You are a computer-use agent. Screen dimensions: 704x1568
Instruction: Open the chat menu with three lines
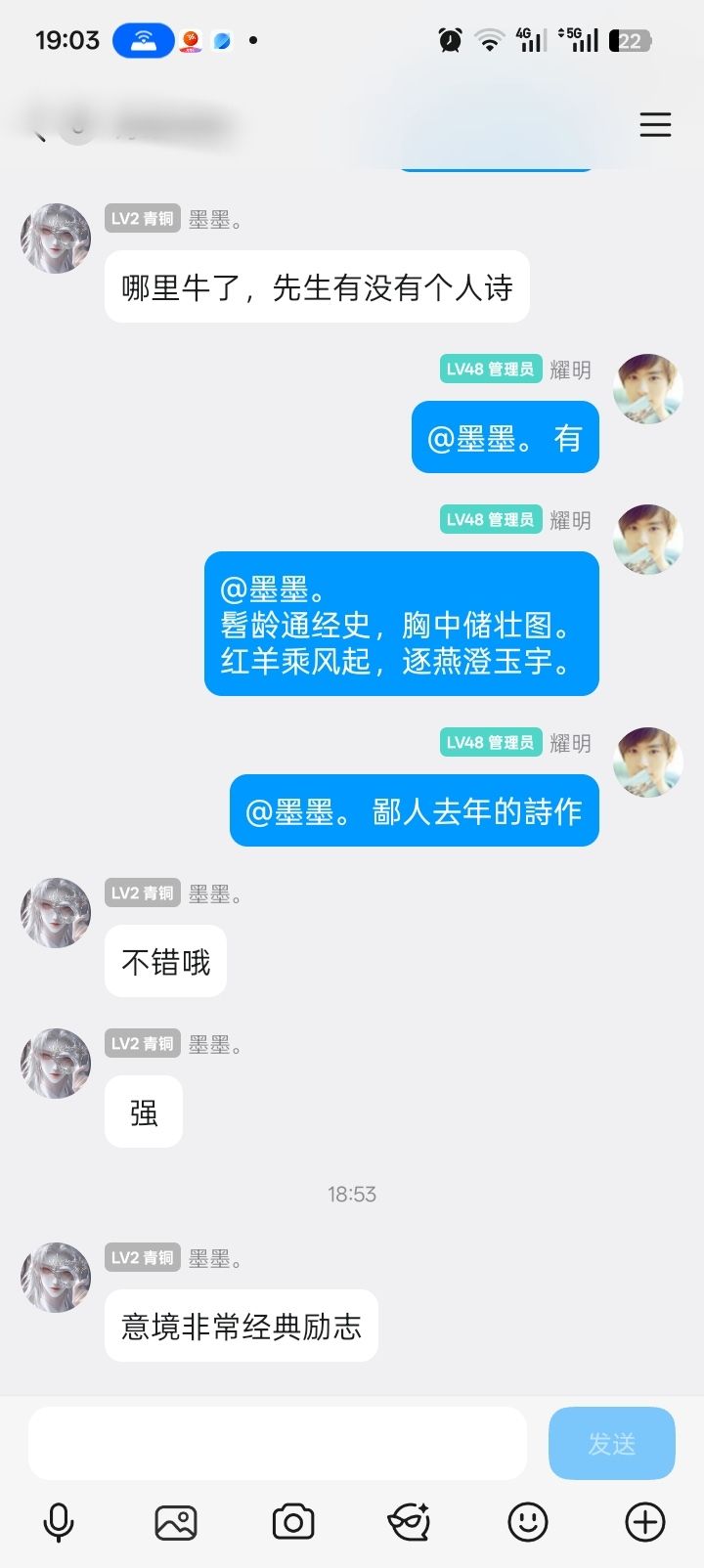655,125
